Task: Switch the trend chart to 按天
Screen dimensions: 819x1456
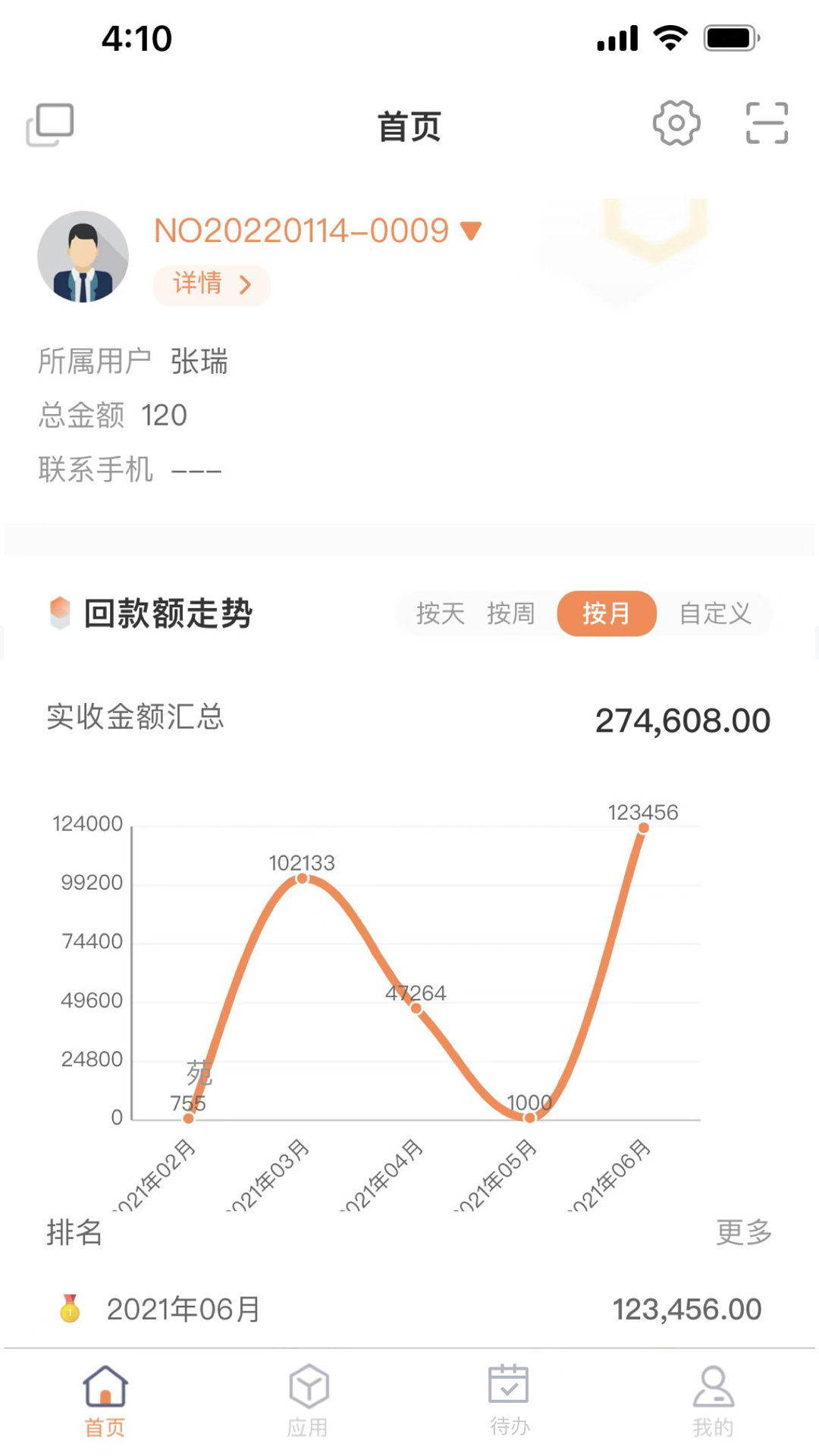Action: point(440,613)
